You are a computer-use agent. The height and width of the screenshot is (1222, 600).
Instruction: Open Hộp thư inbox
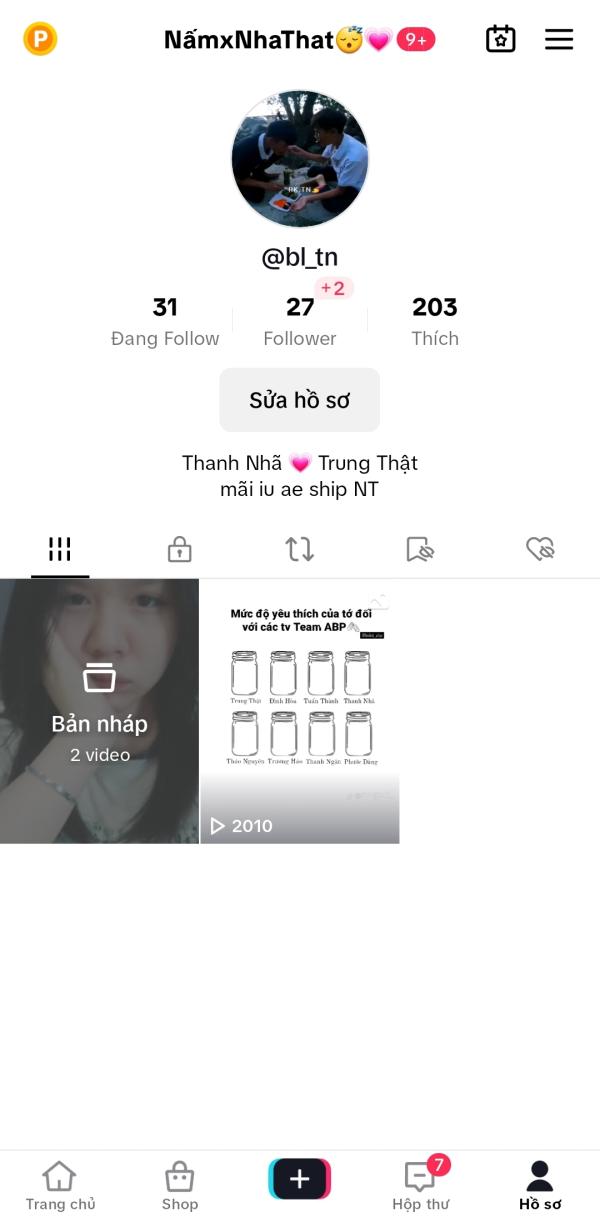click(x=420, y=1185)
